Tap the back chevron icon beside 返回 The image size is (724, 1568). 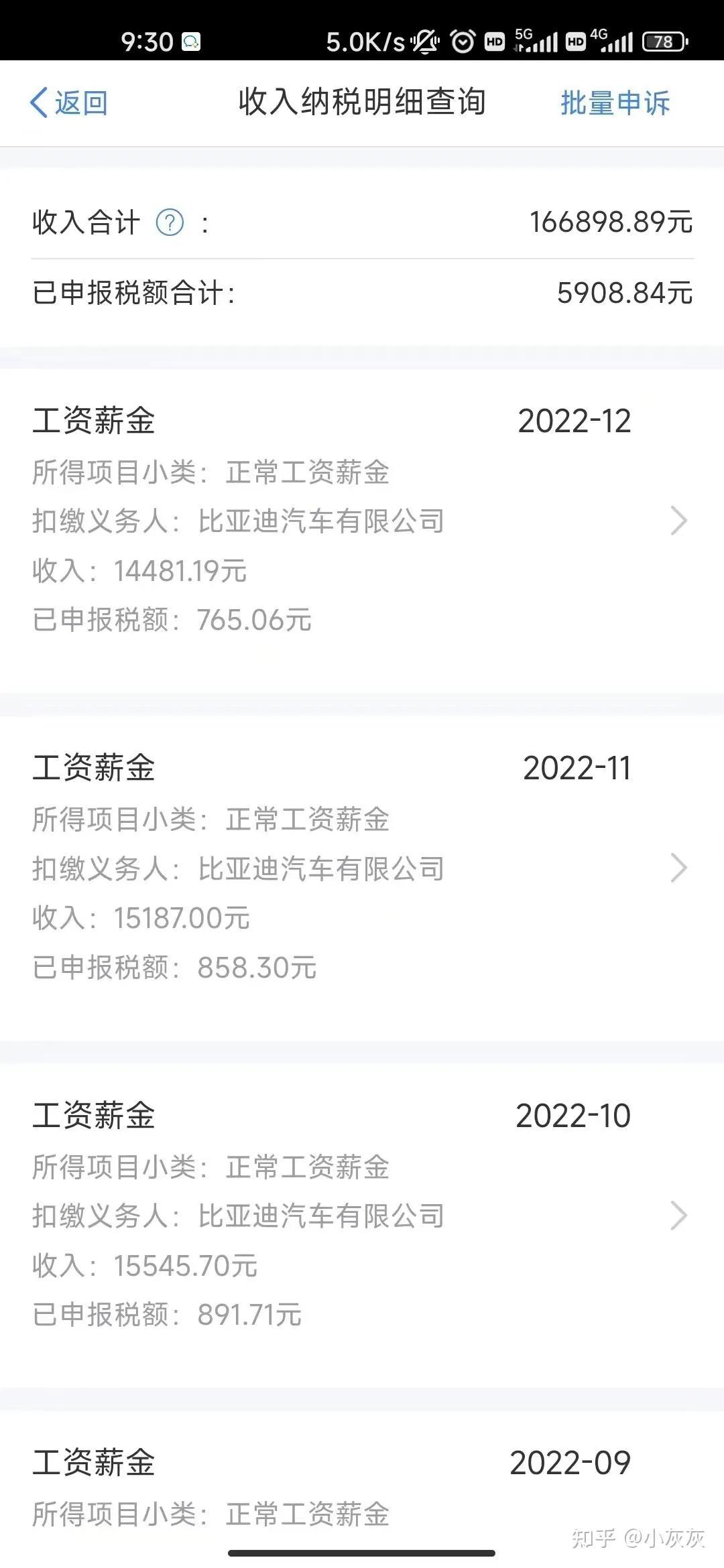point(38,103)
